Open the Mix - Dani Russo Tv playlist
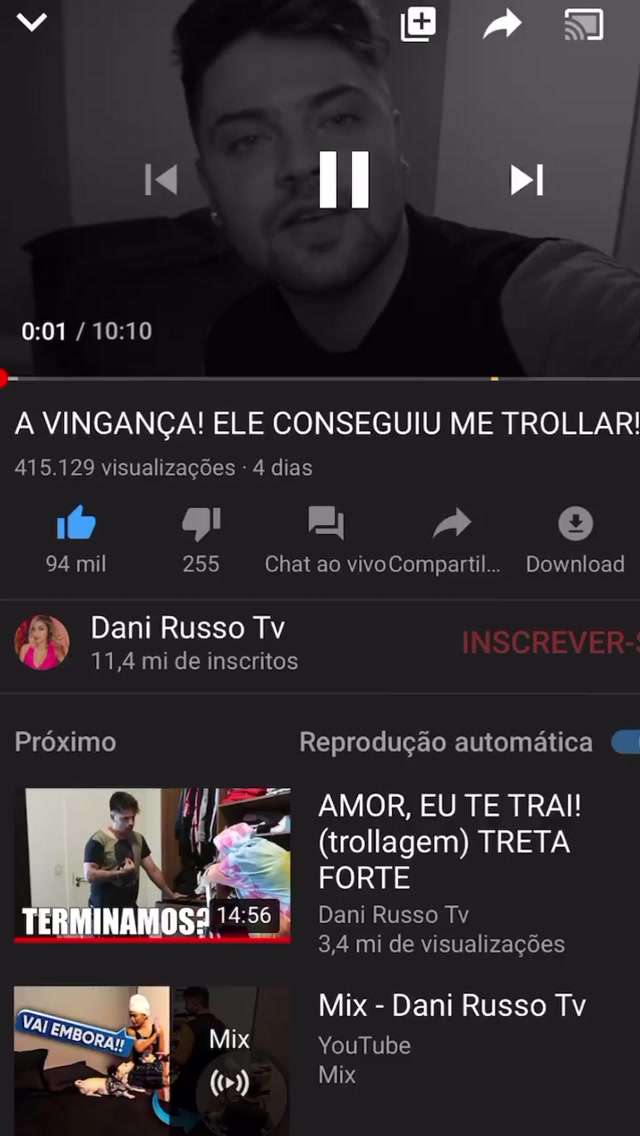 [x=152, y=1060]
